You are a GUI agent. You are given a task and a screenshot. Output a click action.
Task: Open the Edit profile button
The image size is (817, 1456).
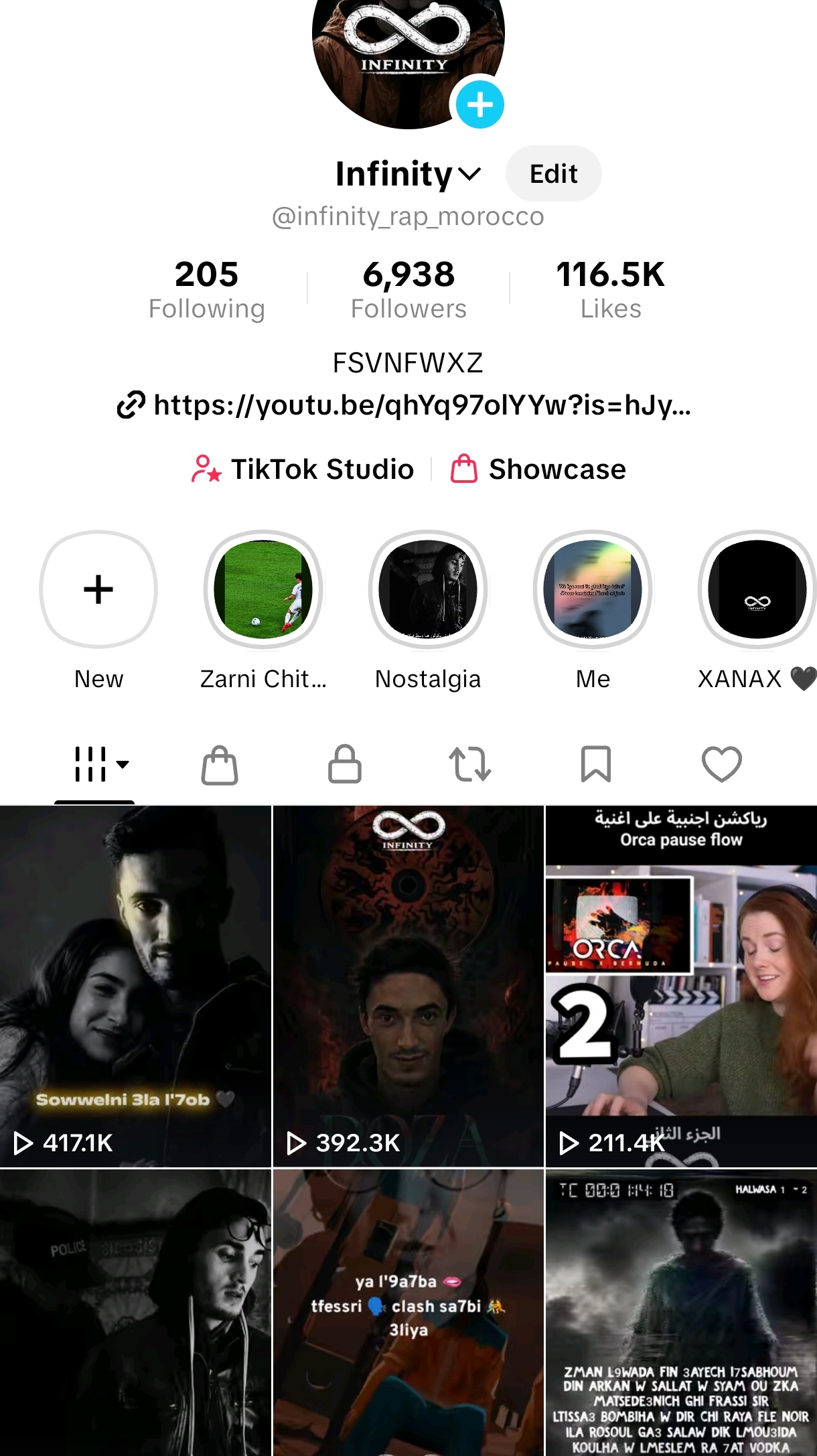tap(553, 173)
